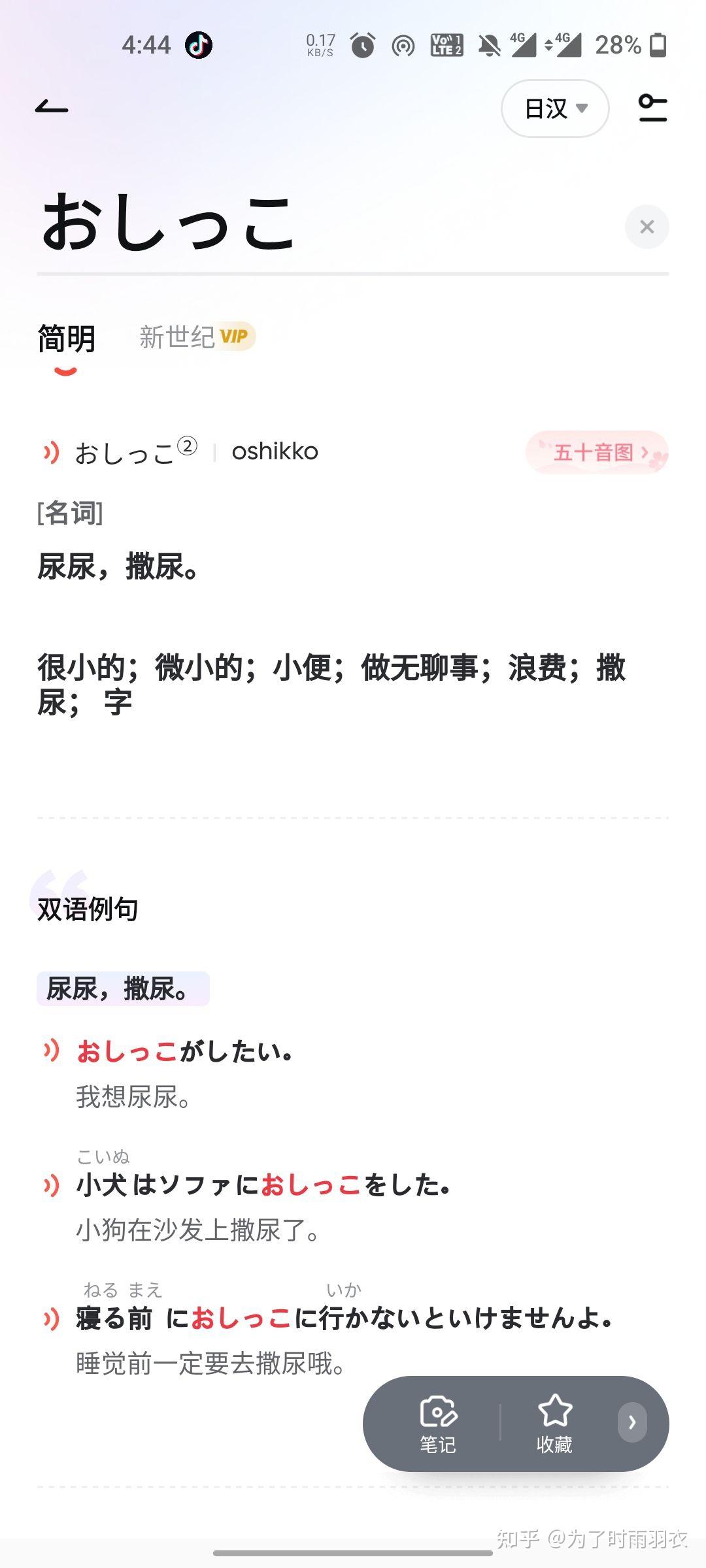
Task: Open the dictionary filter settings icon
Action: (653, 109)
